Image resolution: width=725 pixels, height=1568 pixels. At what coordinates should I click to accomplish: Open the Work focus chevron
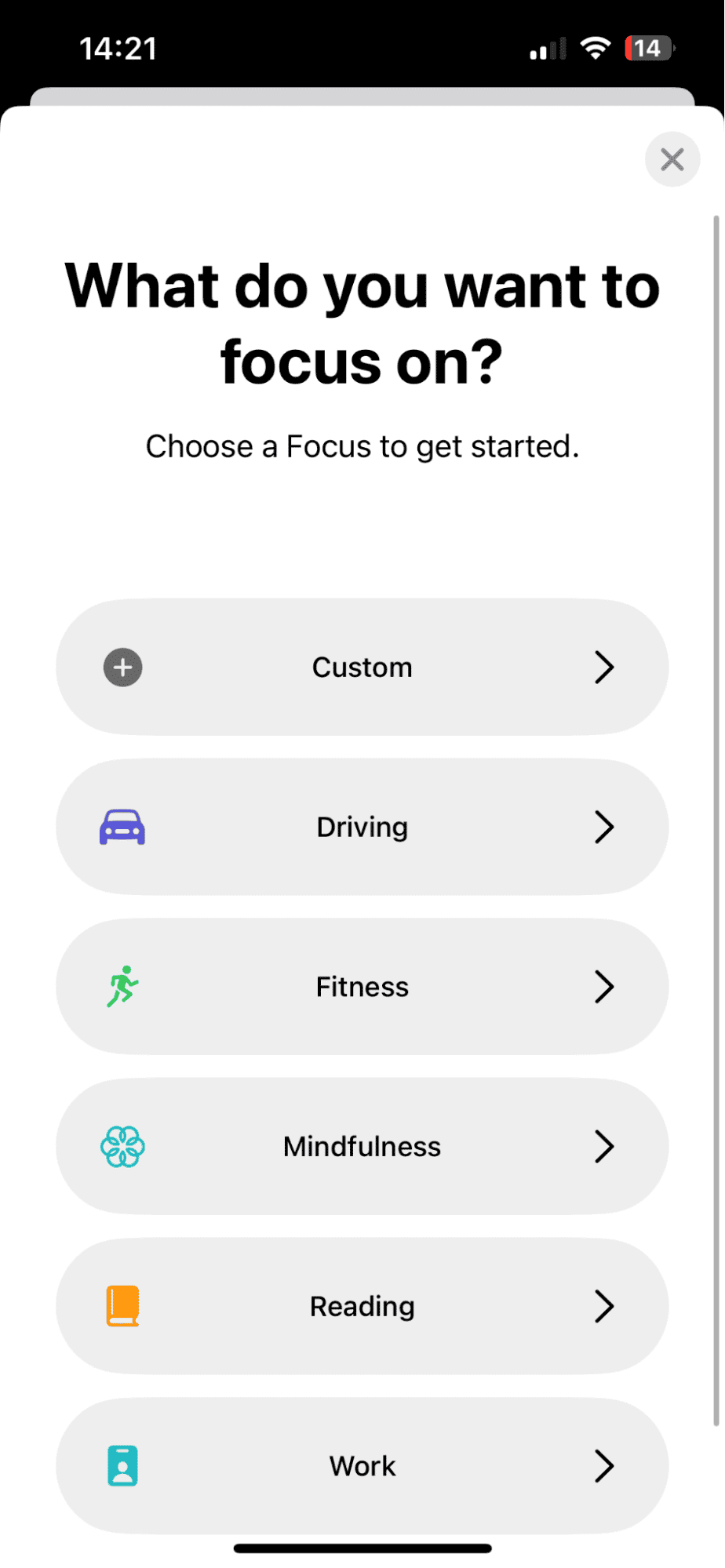click(604, 1465)
